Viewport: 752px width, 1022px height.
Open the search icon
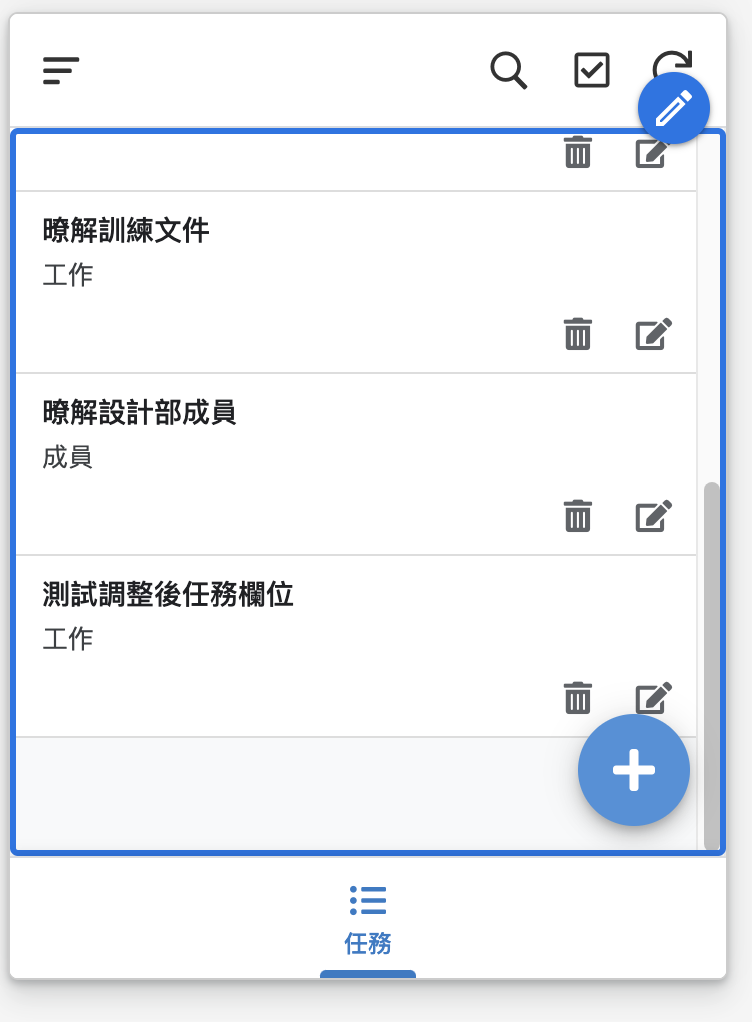point(508,71)
